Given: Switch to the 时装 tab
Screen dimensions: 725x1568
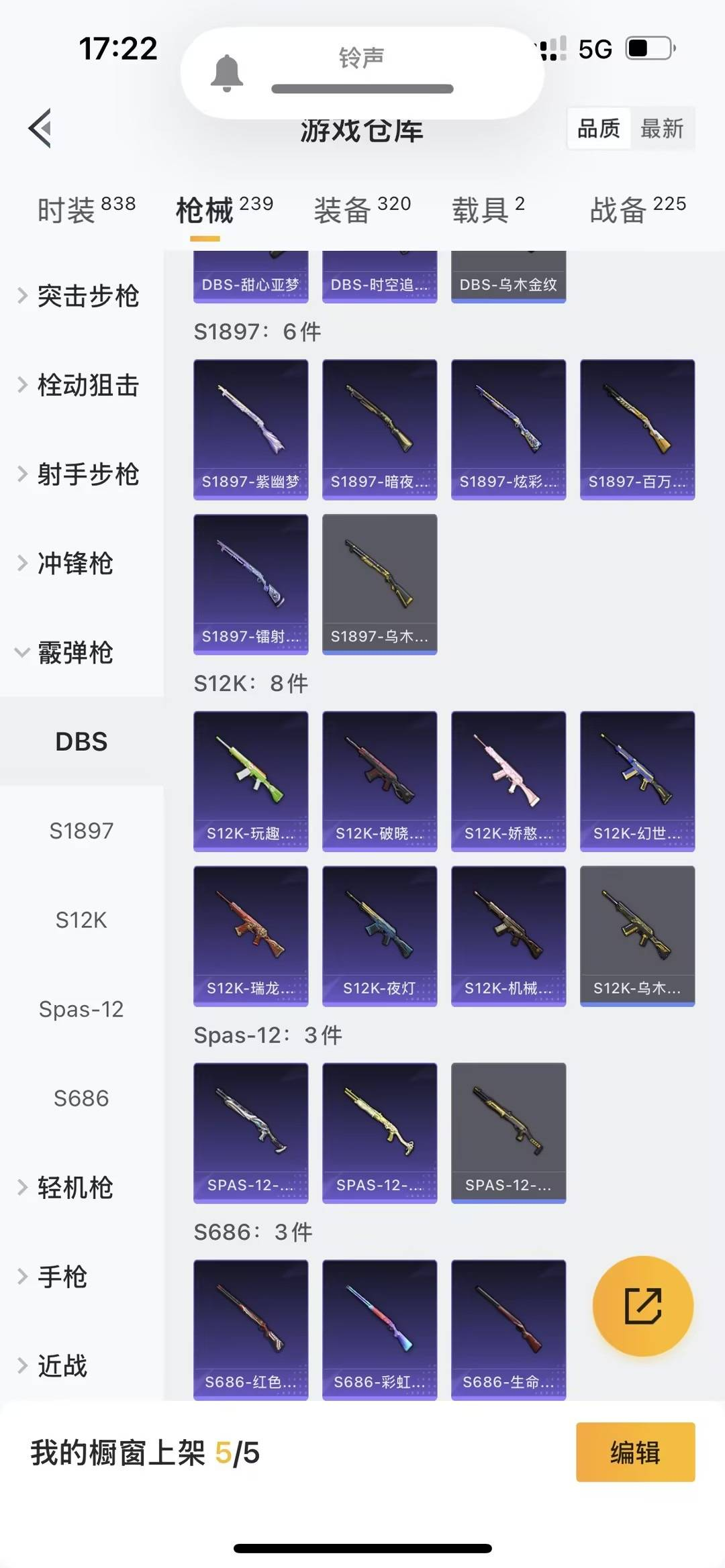Looking at the screenshot, I should click(x=86, y=210).
